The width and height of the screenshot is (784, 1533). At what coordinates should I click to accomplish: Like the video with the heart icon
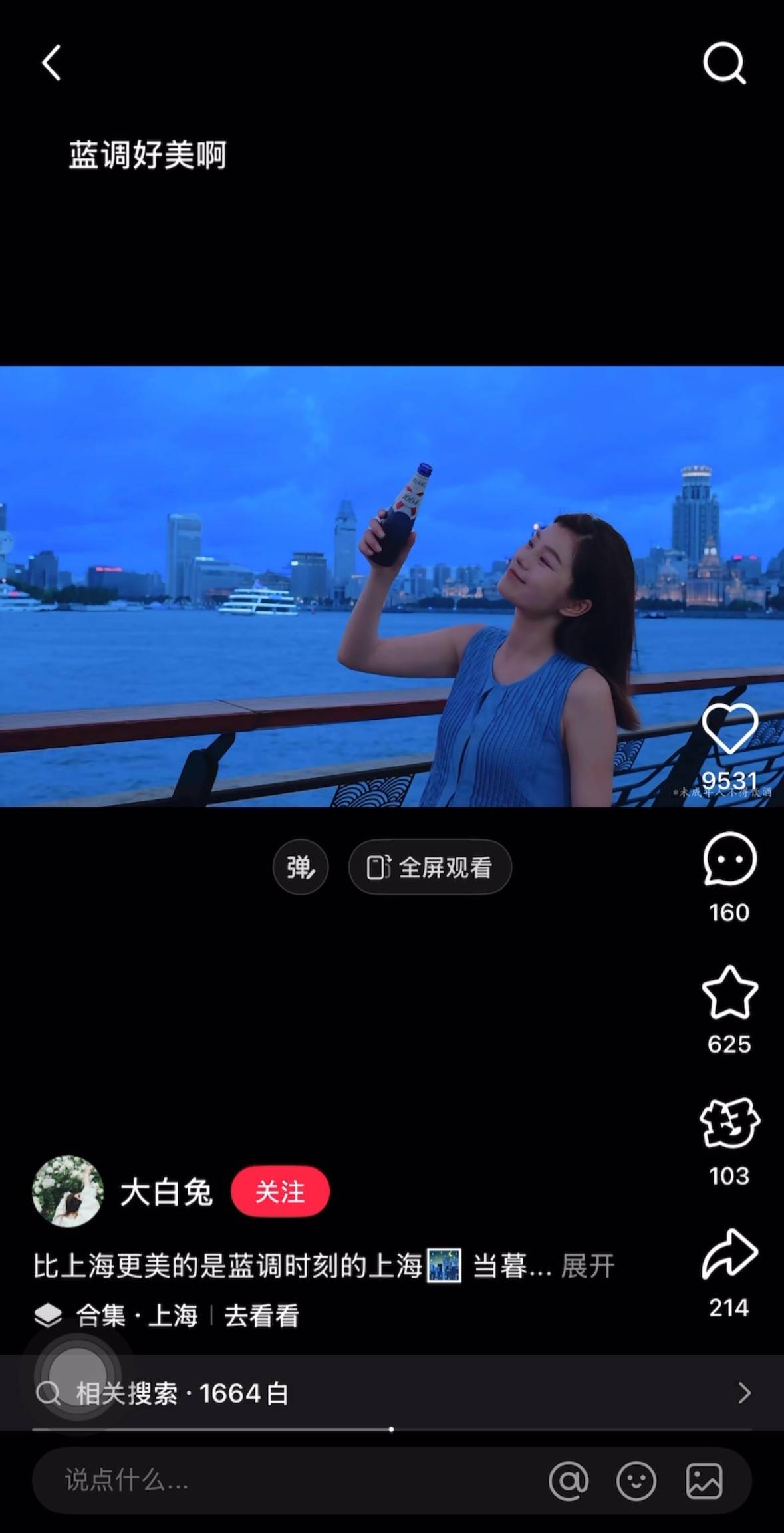(x=729, y=729)
